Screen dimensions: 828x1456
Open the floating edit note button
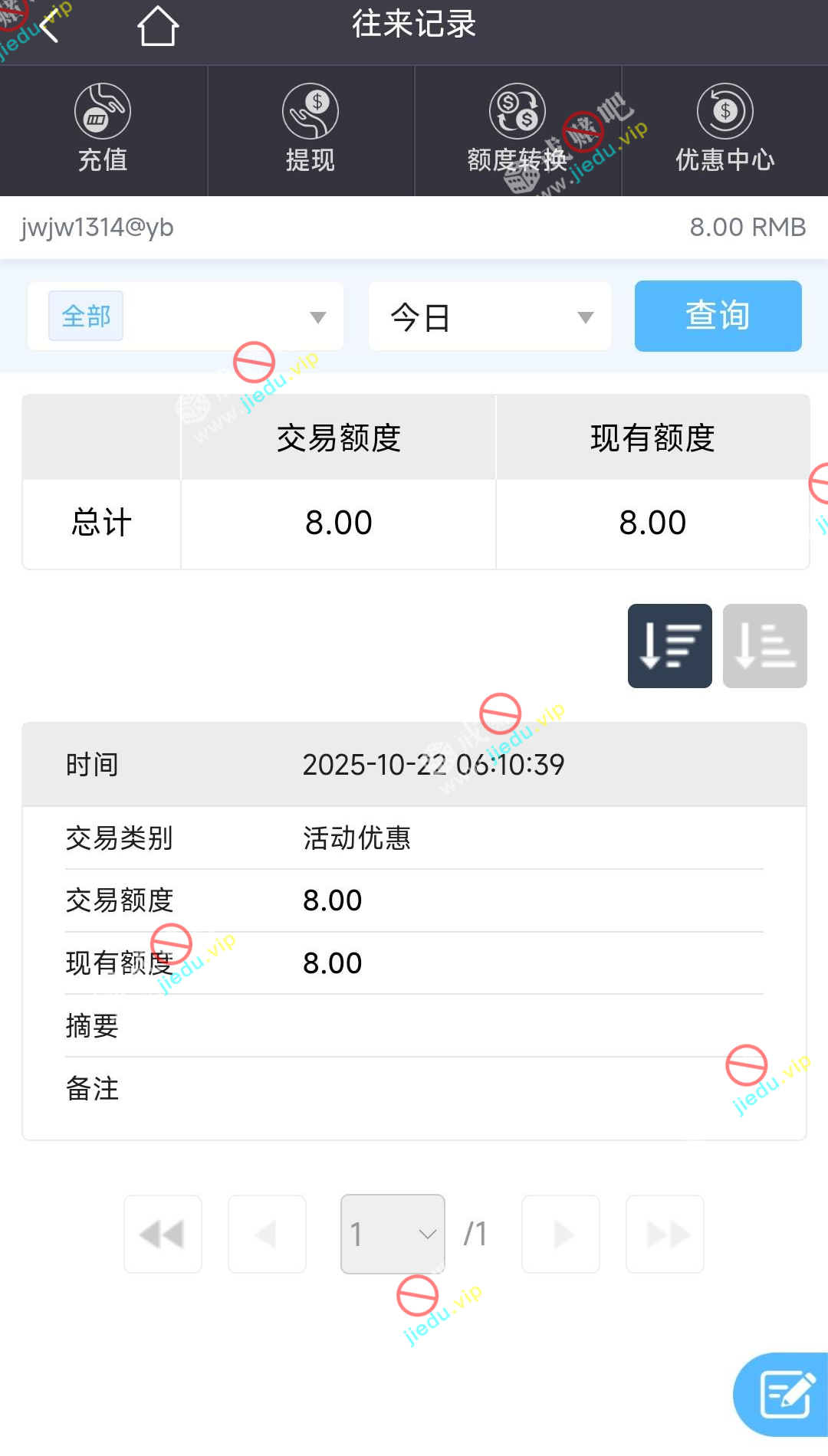tap(784, 1395)
